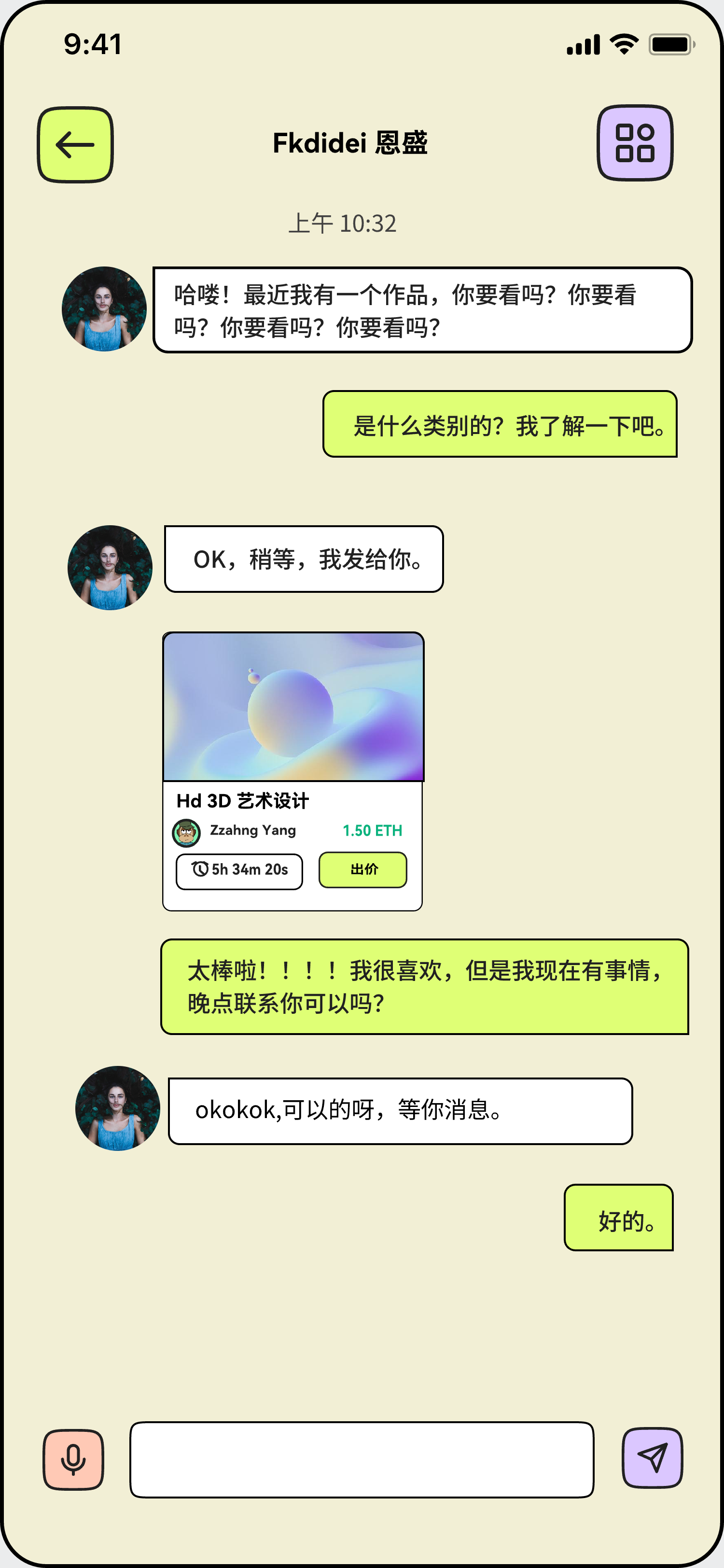Screen dimensions: 724x1568
Task: Go back using the arrow button
Action: tap(75, 145)
